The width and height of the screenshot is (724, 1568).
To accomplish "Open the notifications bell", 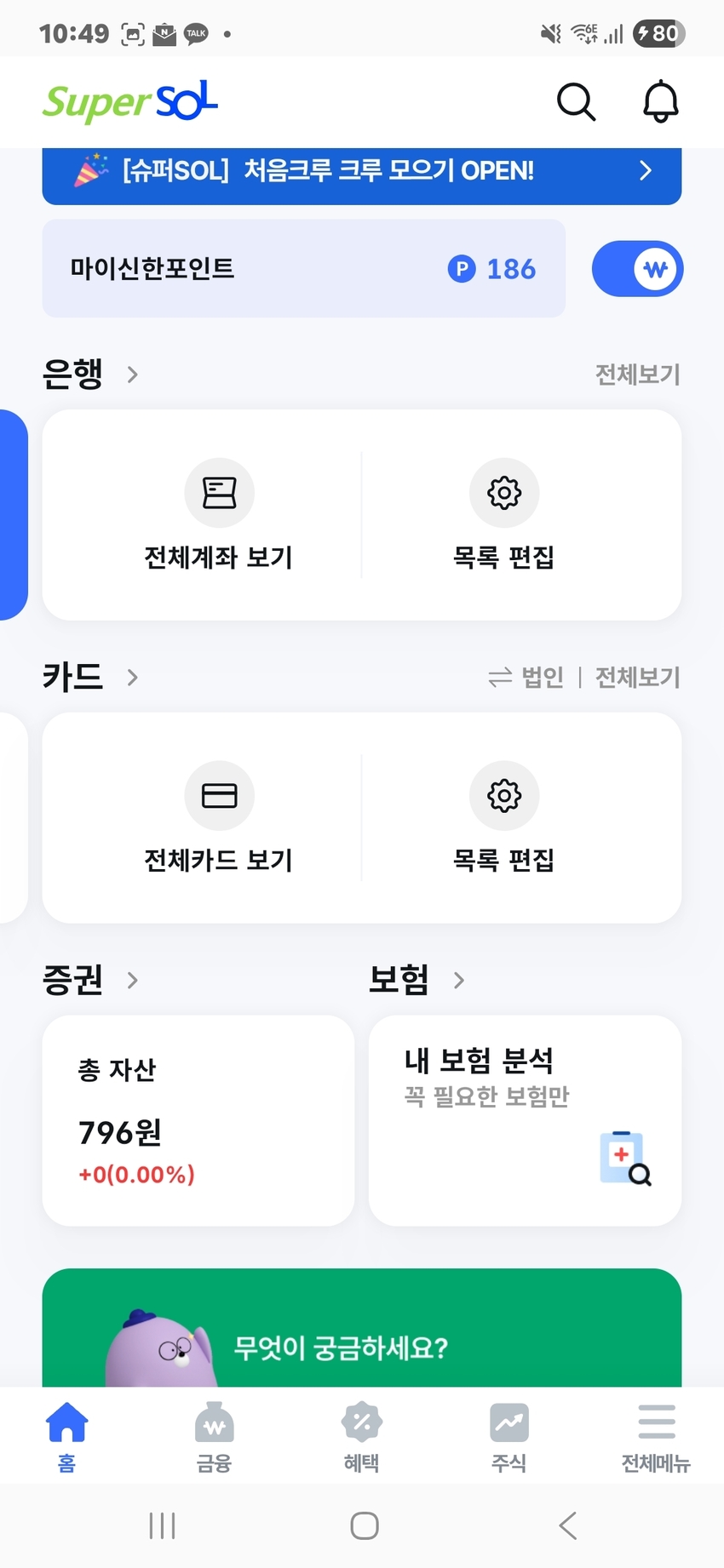I will pyautogui.click(x=660, y=102).
